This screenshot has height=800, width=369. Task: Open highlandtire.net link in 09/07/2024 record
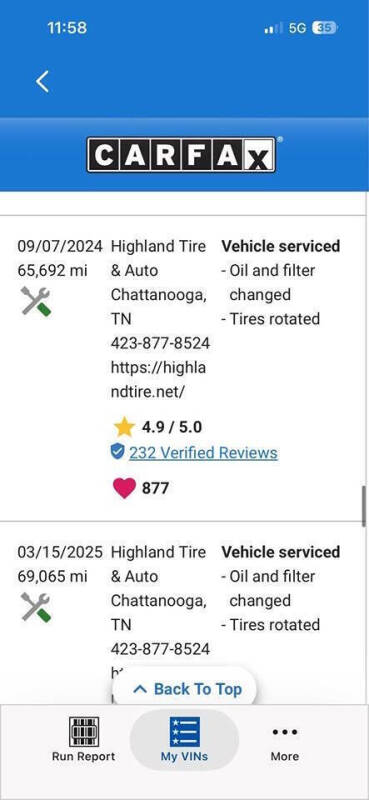click(x=158, y=380)
